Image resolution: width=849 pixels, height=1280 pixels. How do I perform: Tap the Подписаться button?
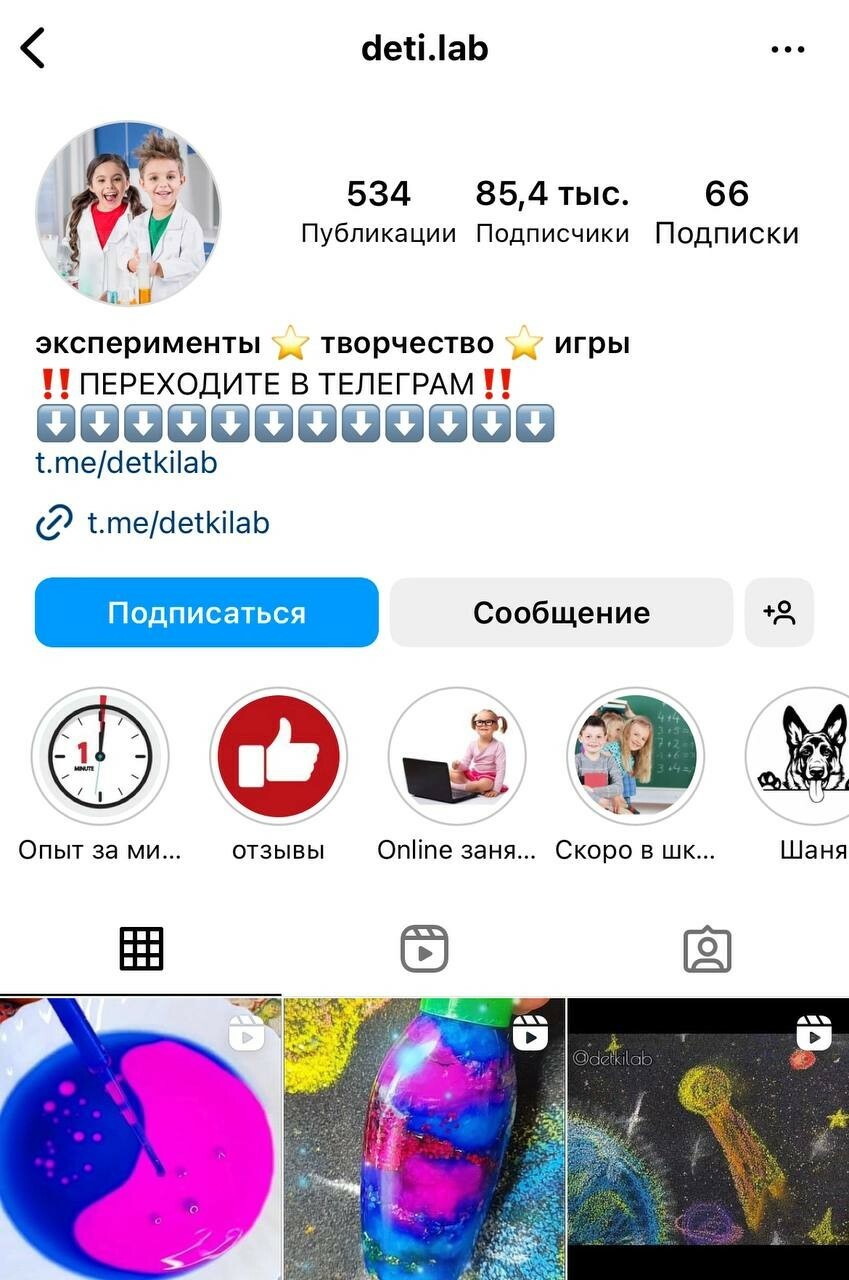(207, 612)
